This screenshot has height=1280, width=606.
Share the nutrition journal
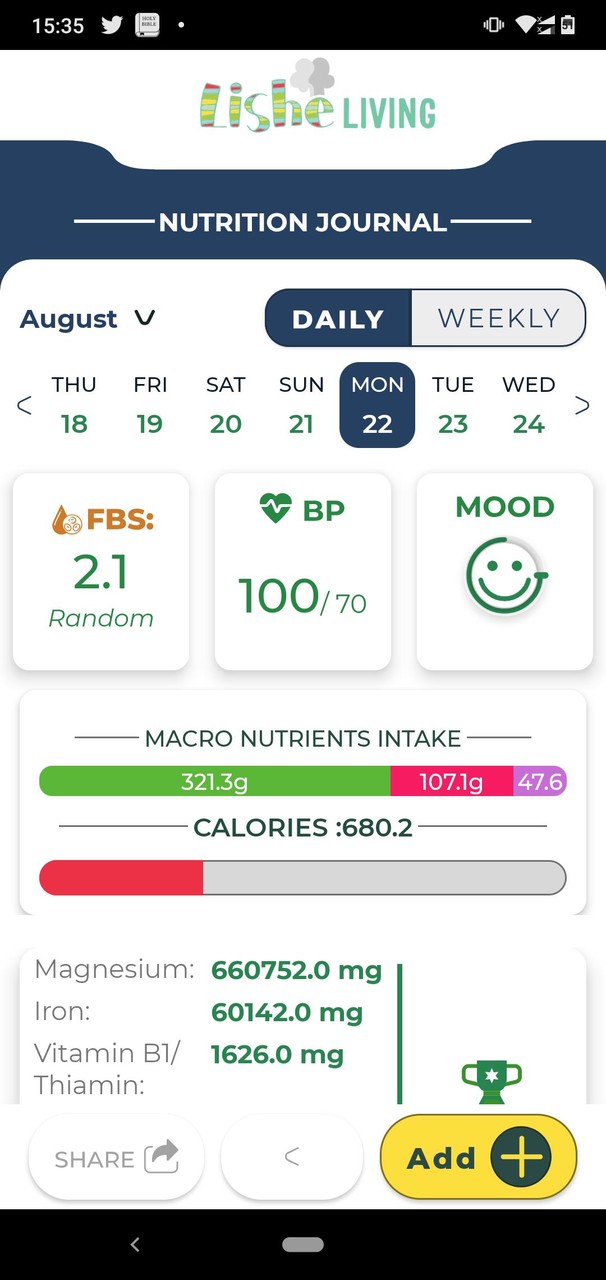pyautogui.click(x=116, y=1158)
